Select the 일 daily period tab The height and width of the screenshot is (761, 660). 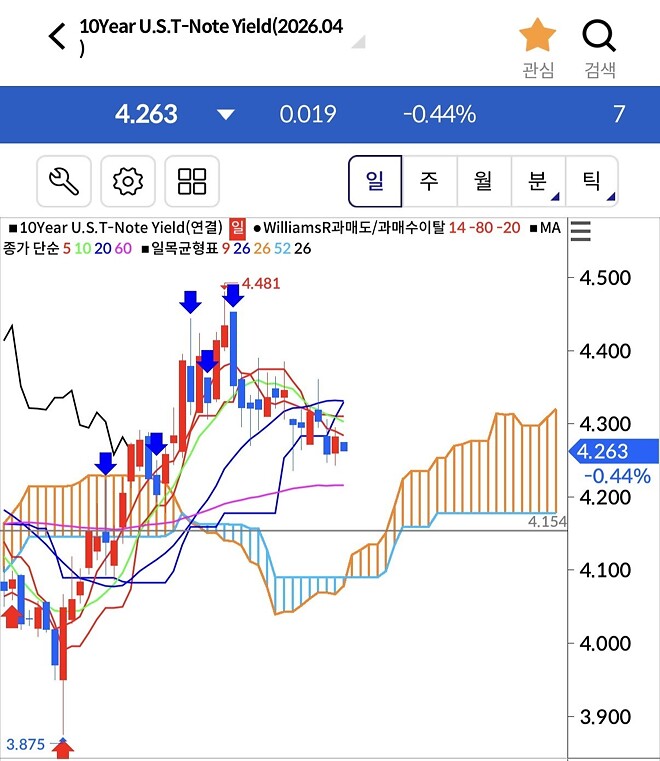click(x=375, y=181)
